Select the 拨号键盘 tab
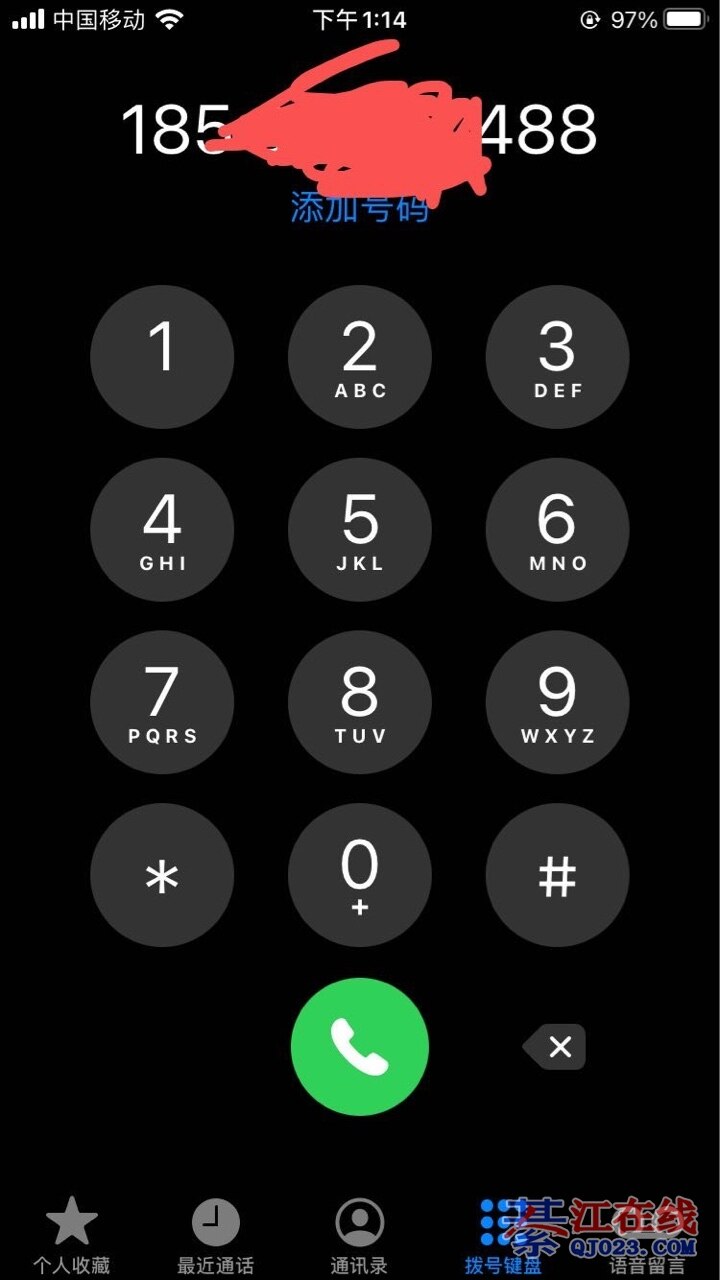Screen dimensions: 720x1280 coord(503,1236)
